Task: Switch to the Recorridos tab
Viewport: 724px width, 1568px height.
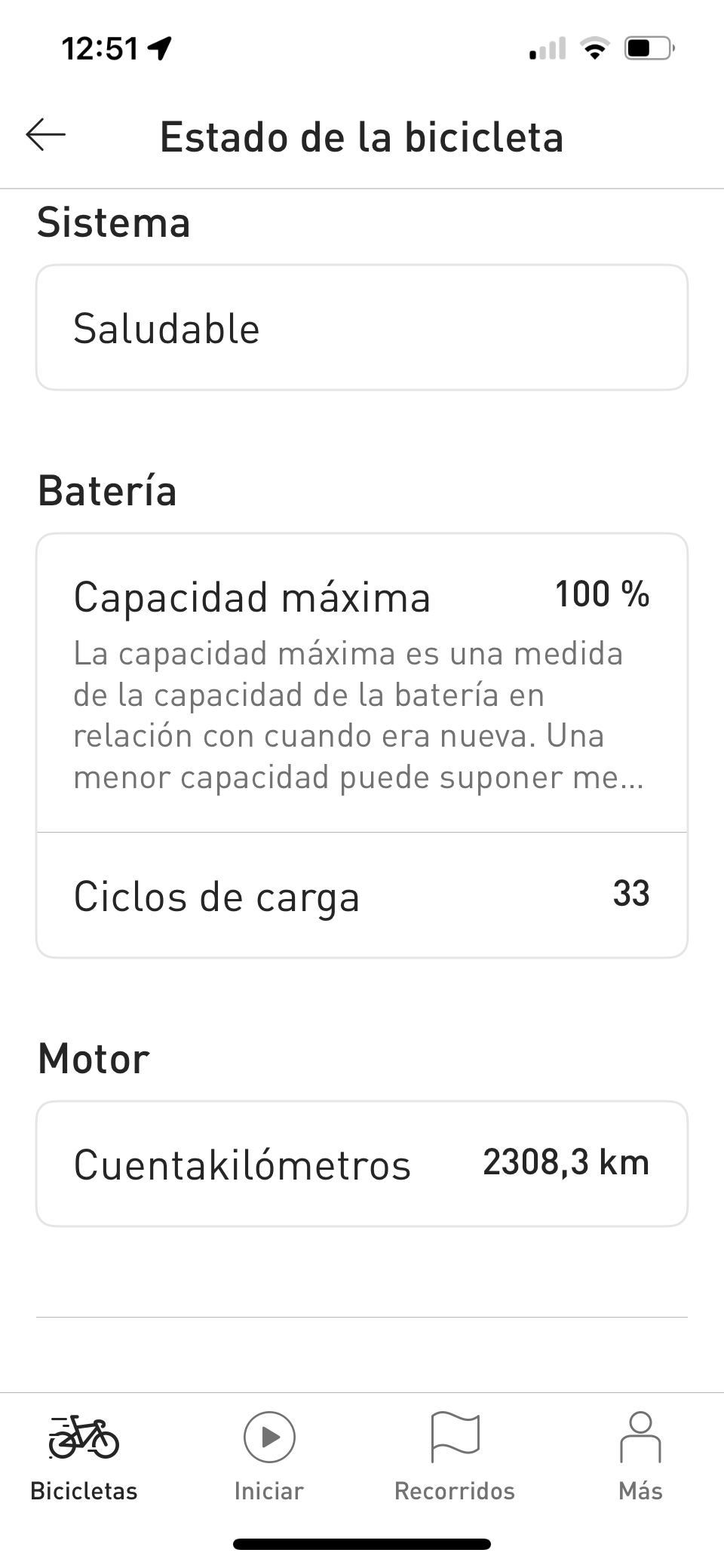Action: tap(455, 1456)
